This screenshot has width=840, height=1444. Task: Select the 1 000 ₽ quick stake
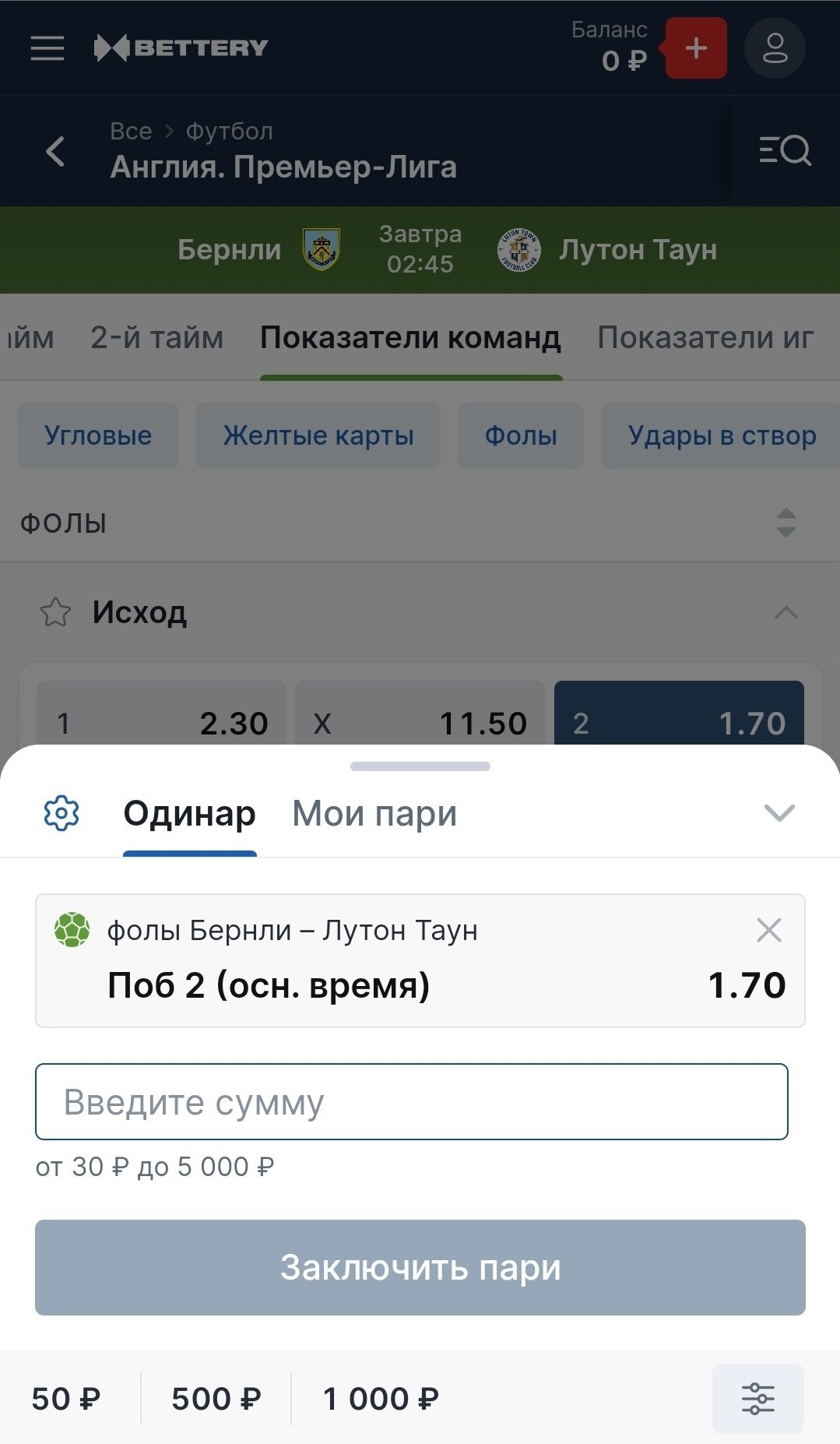click(381, 1399)
